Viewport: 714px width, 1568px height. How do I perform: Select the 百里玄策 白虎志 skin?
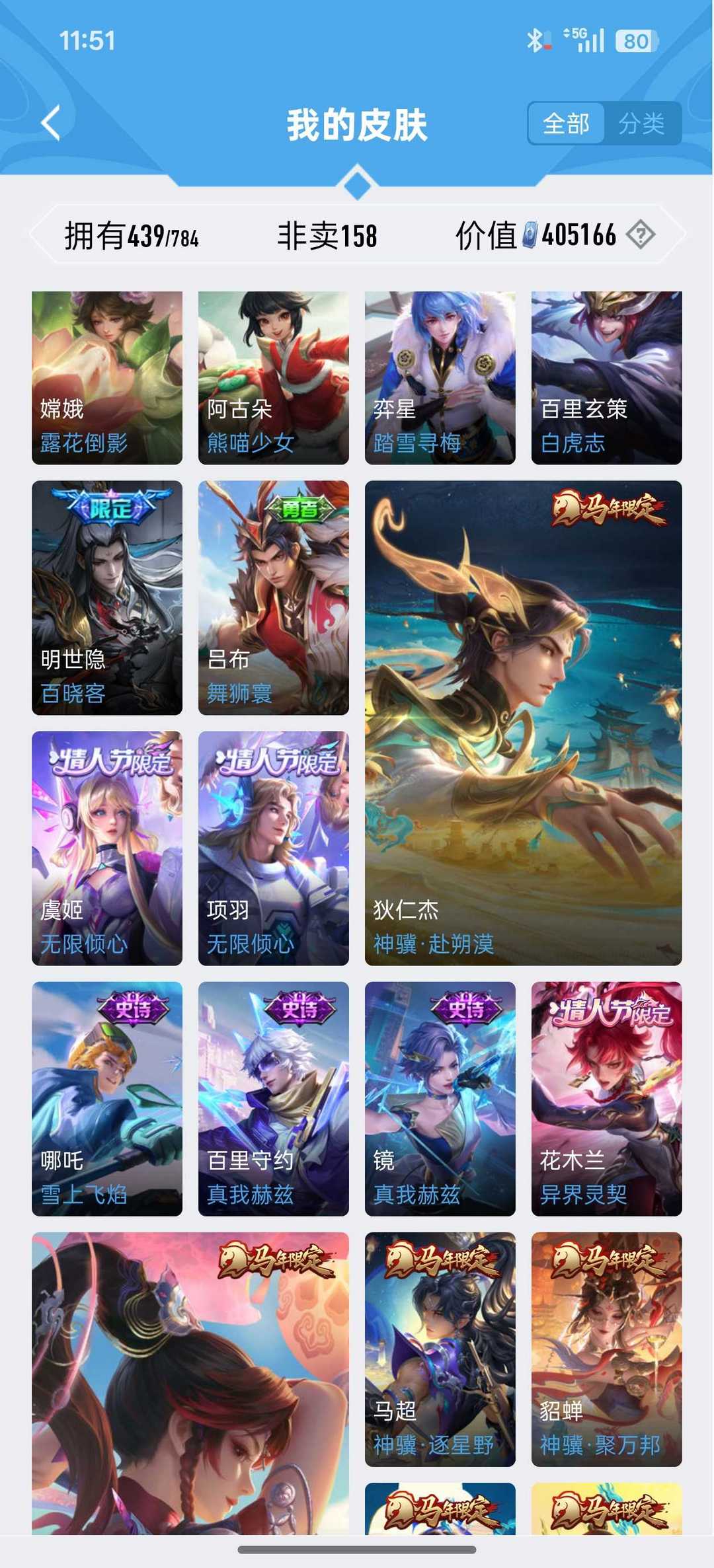607,377
